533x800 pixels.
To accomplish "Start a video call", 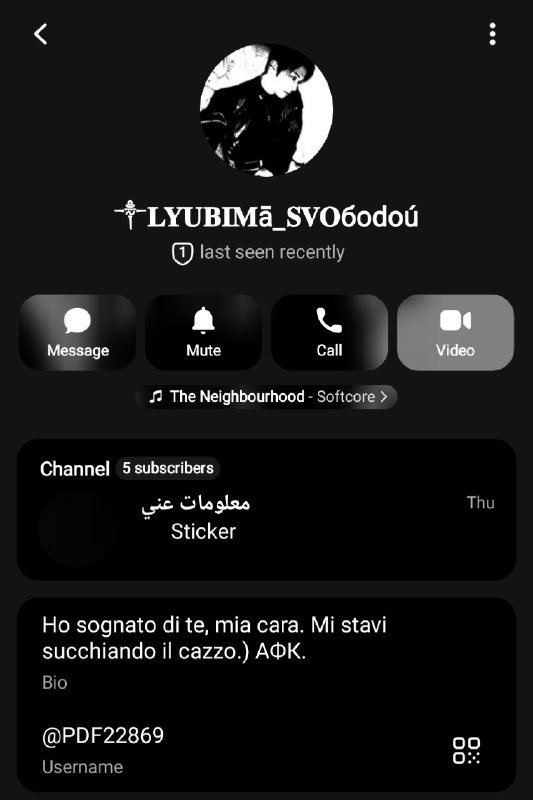I will click(x=455, y=332).
